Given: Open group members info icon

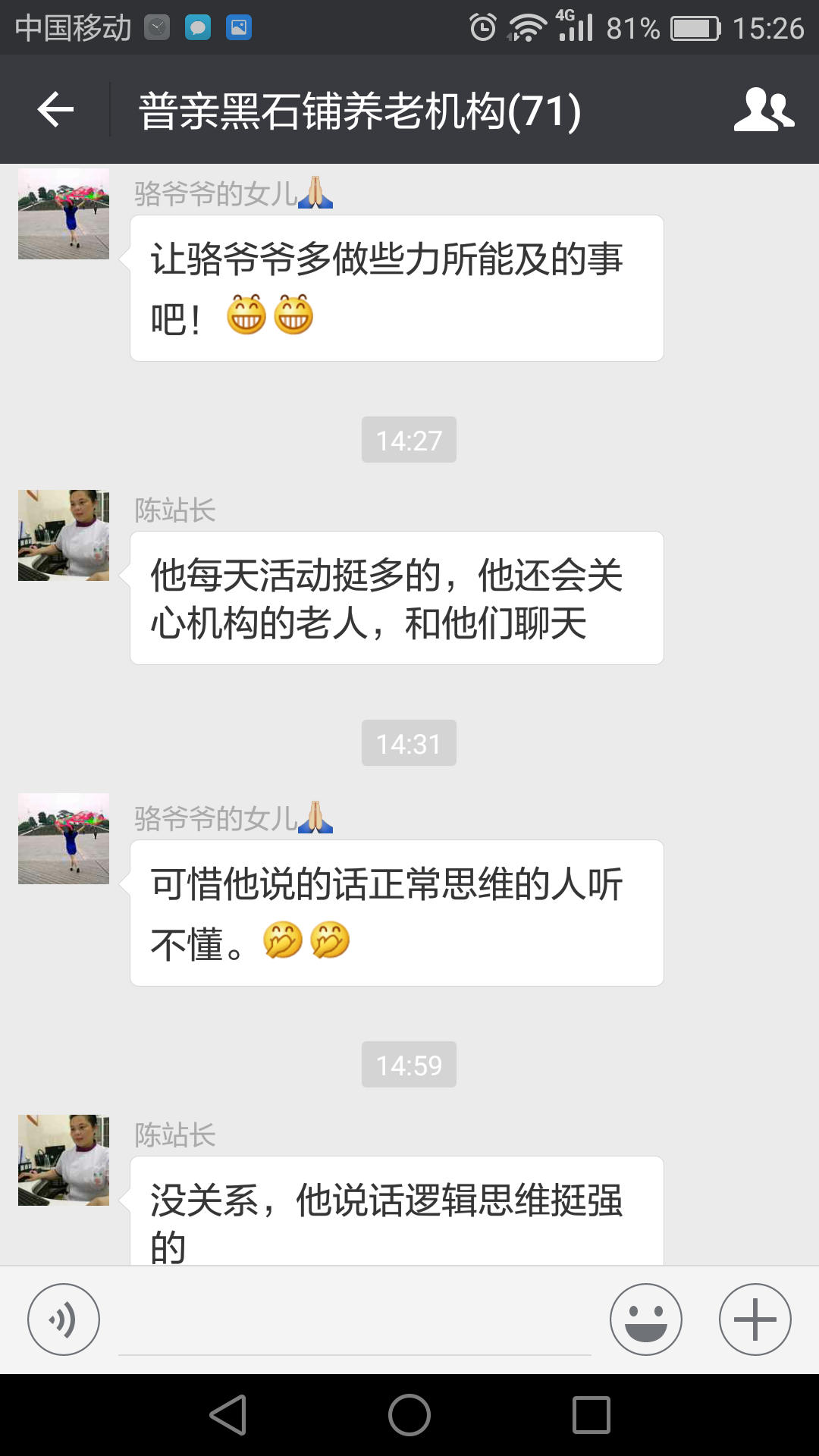Looking at the screenshot, I should [764, 110].
